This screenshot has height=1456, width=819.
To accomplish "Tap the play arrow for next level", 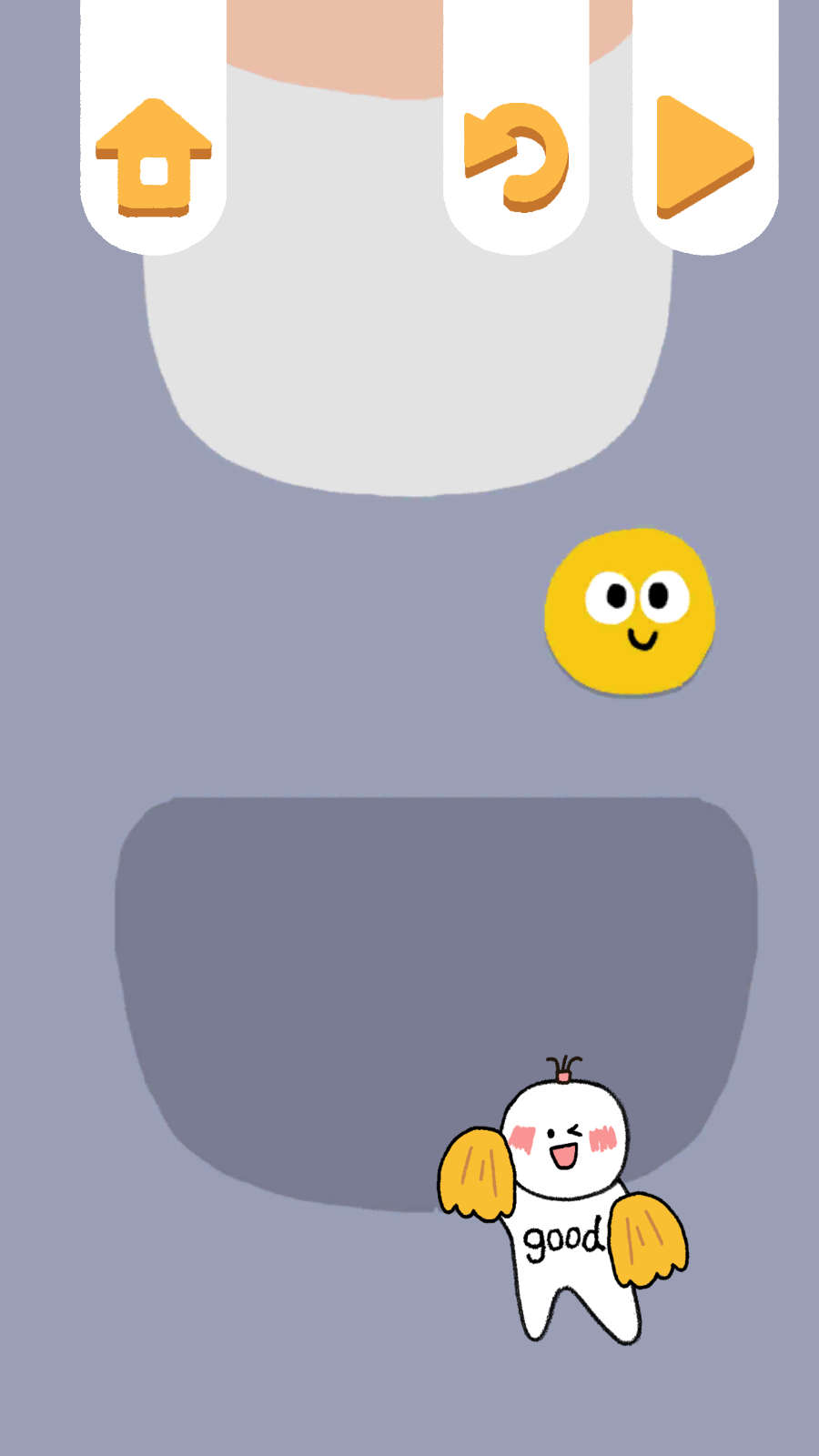I will [704, 157].
